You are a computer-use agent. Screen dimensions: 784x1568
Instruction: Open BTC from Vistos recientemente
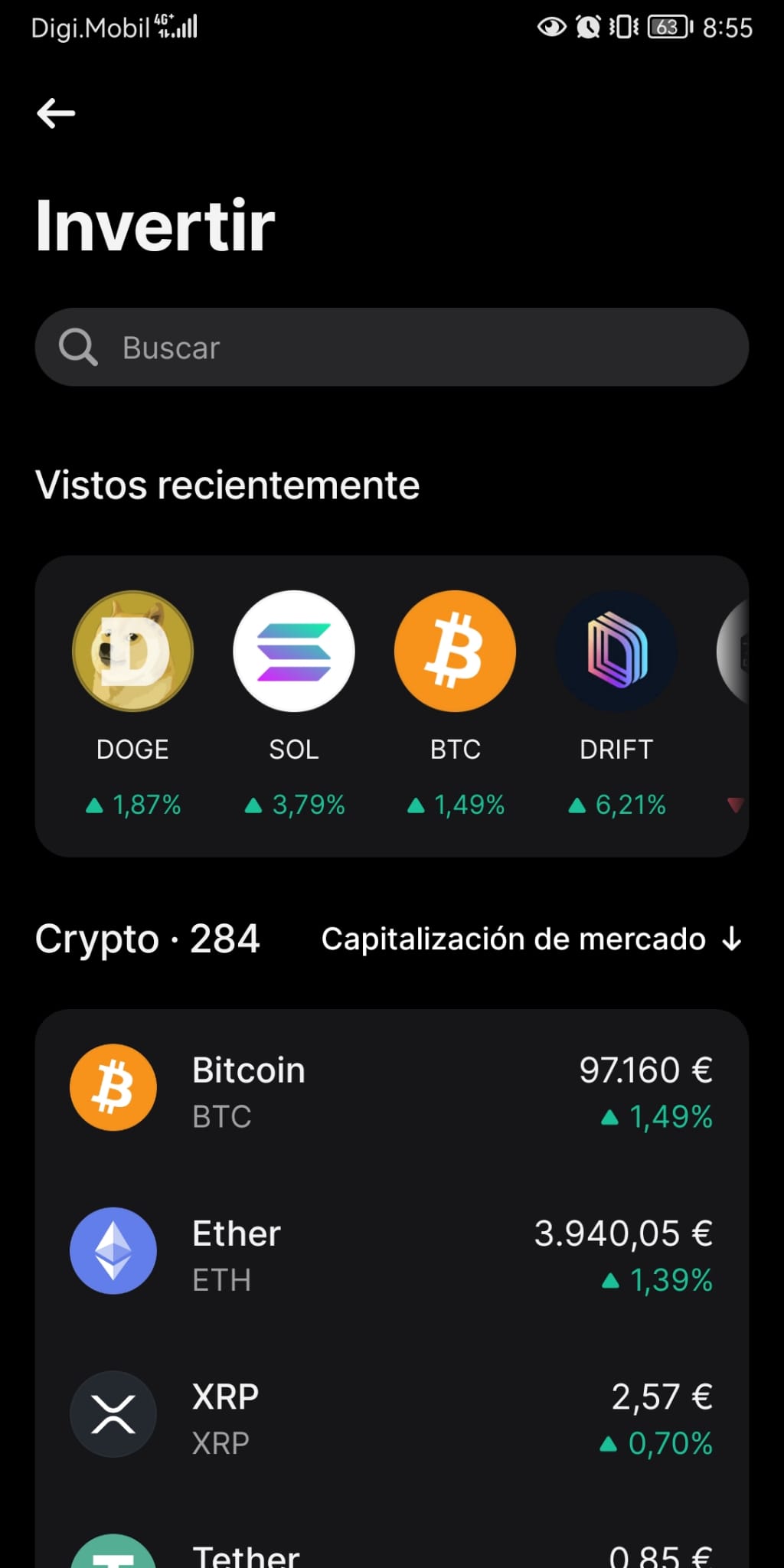tap(455, 651)
